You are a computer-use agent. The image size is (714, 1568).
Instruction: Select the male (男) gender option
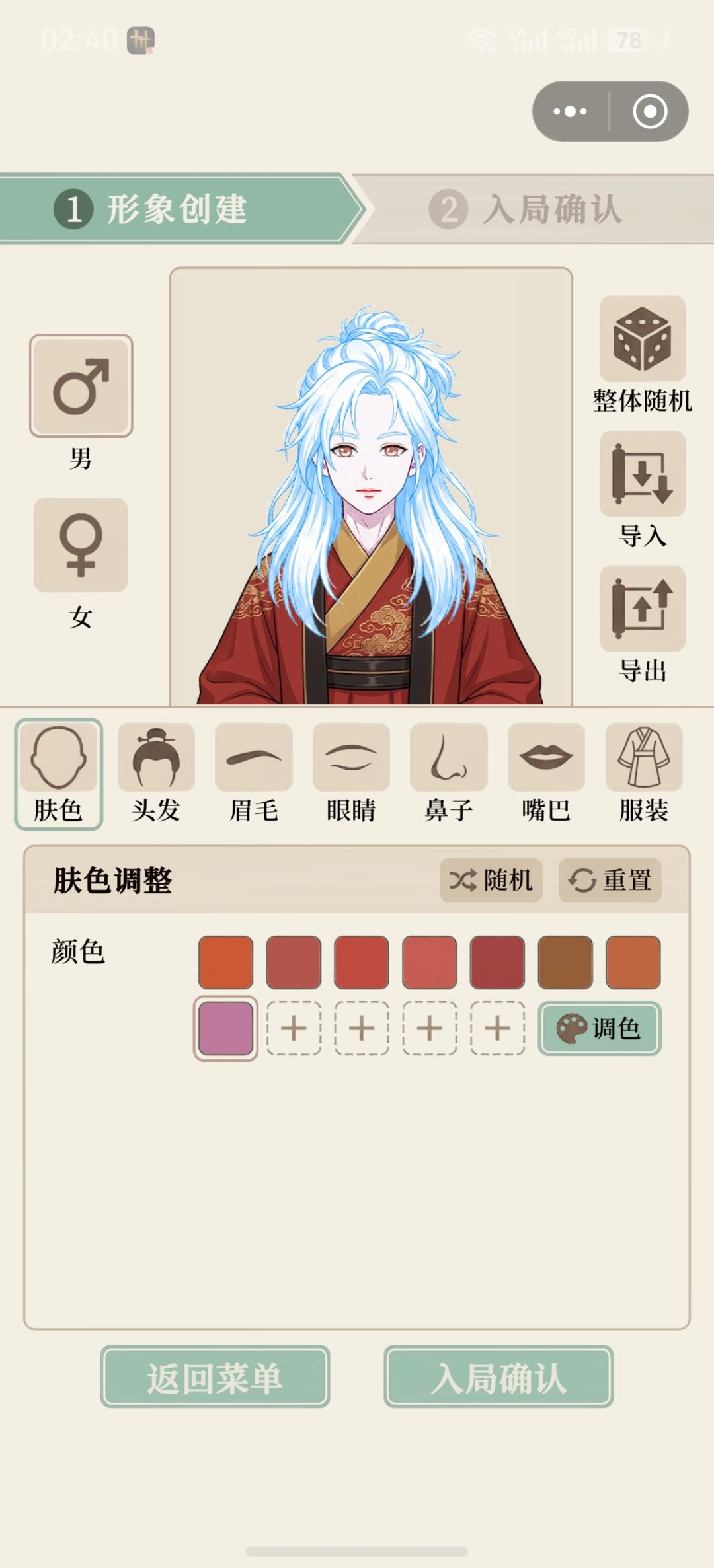(81, 386)
